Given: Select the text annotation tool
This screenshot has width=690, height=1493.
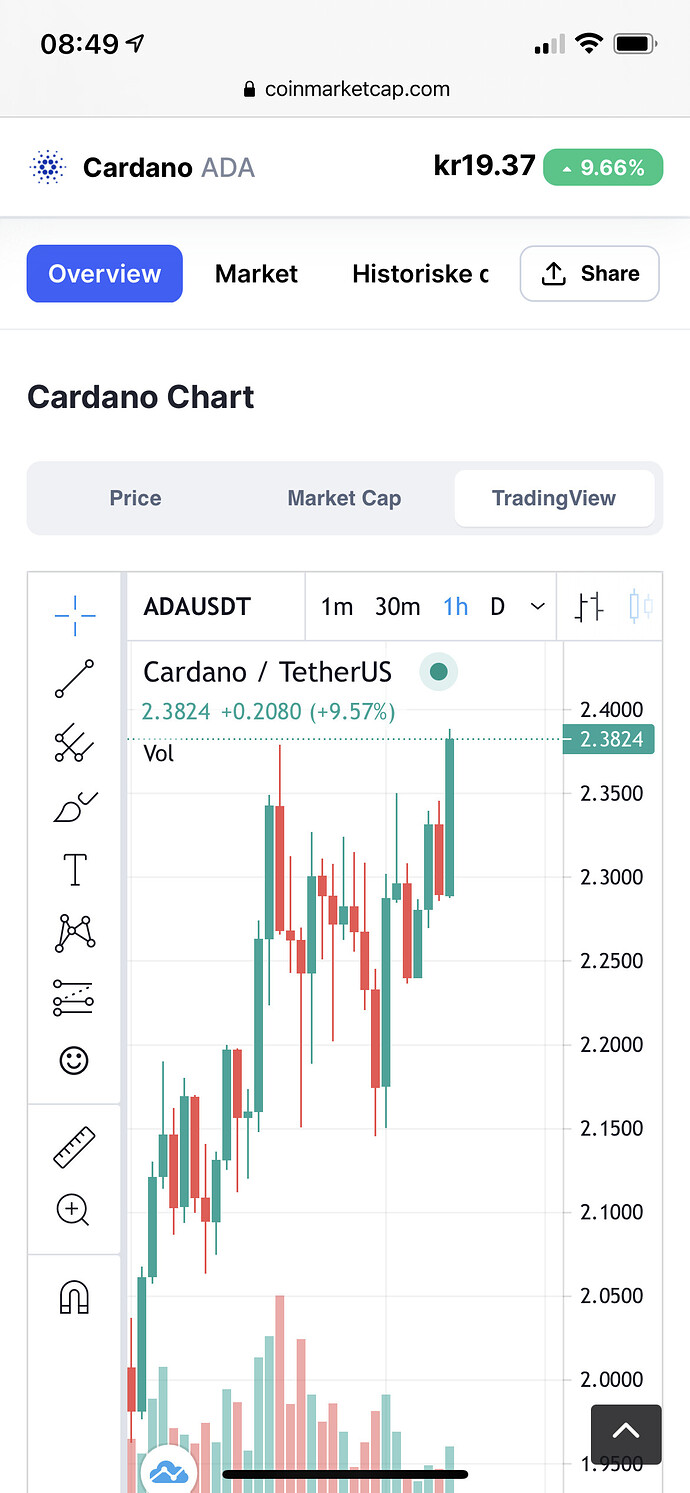Looking at the screenshot, I should coord(75,870).
